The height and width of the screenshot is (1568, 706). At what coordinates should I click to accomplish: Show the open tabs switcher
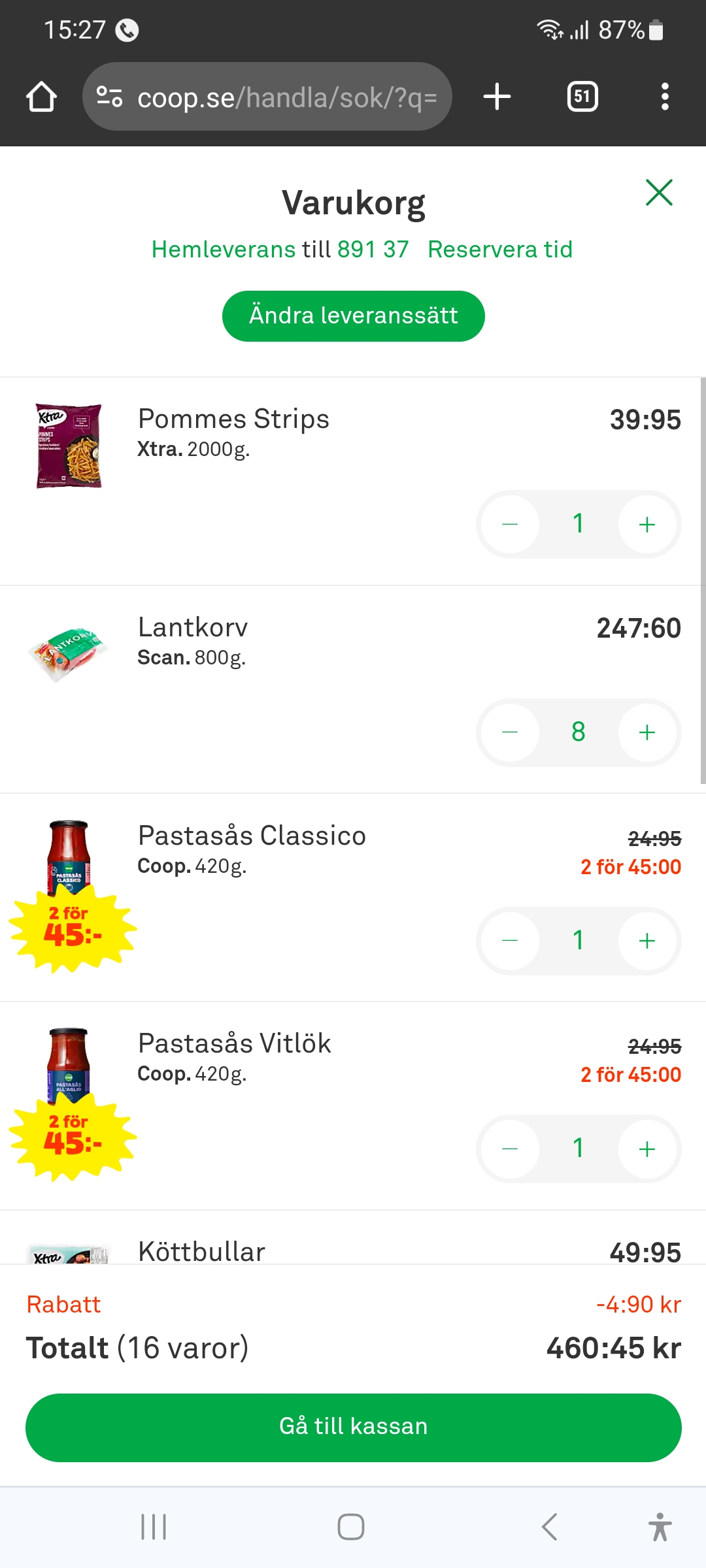click(582, 97)
